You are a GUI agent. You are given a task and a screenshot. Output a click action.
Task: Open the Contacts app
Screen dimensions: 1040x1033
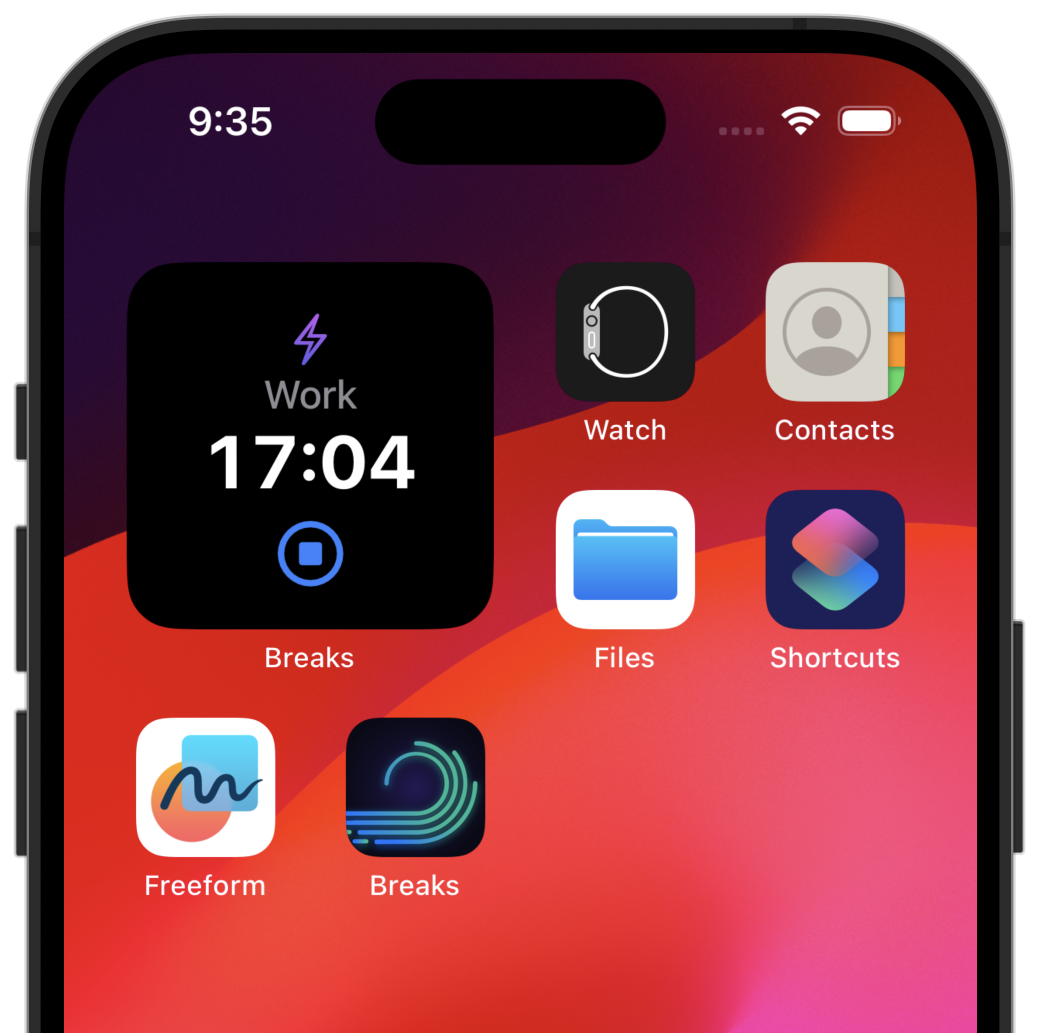point(834,332)
